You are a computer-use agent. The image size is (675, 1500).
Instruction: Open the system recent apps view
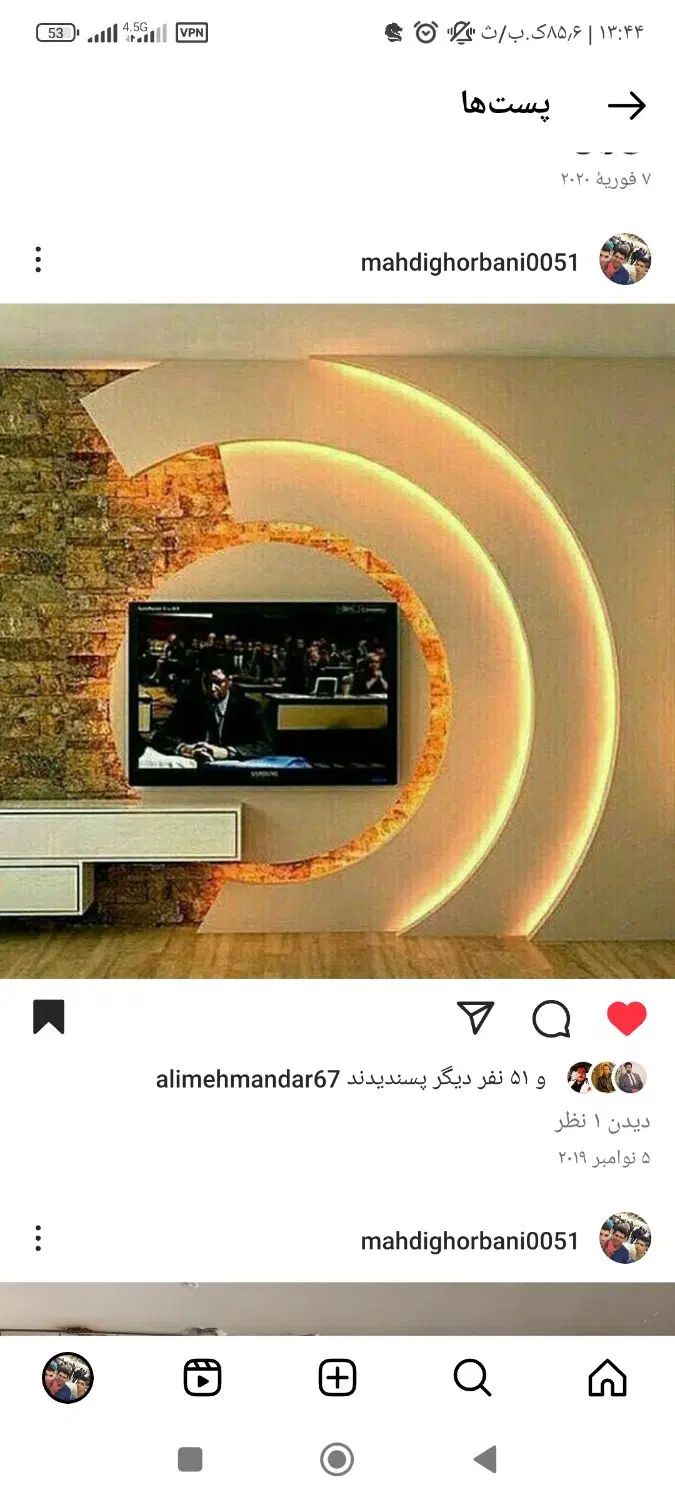(190, 1459)
